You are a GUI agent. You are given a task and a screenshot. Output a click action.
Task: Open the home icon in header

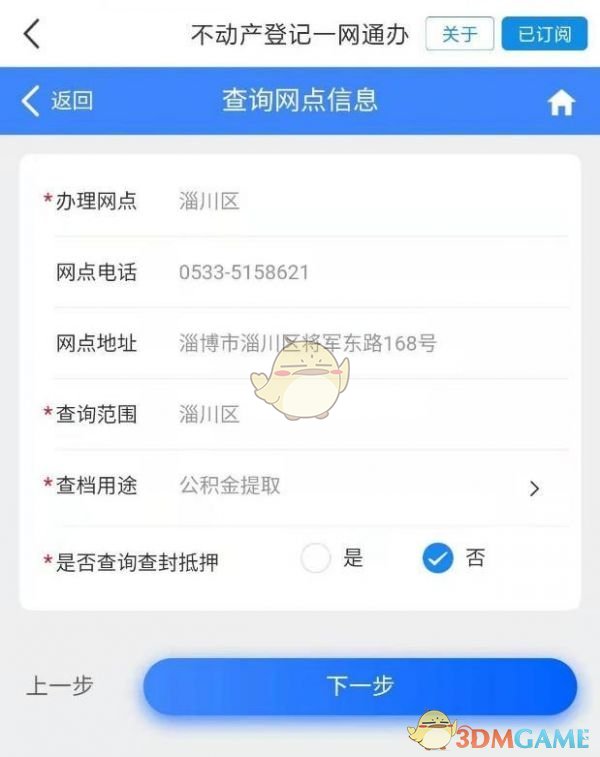(x=561, y=102)
